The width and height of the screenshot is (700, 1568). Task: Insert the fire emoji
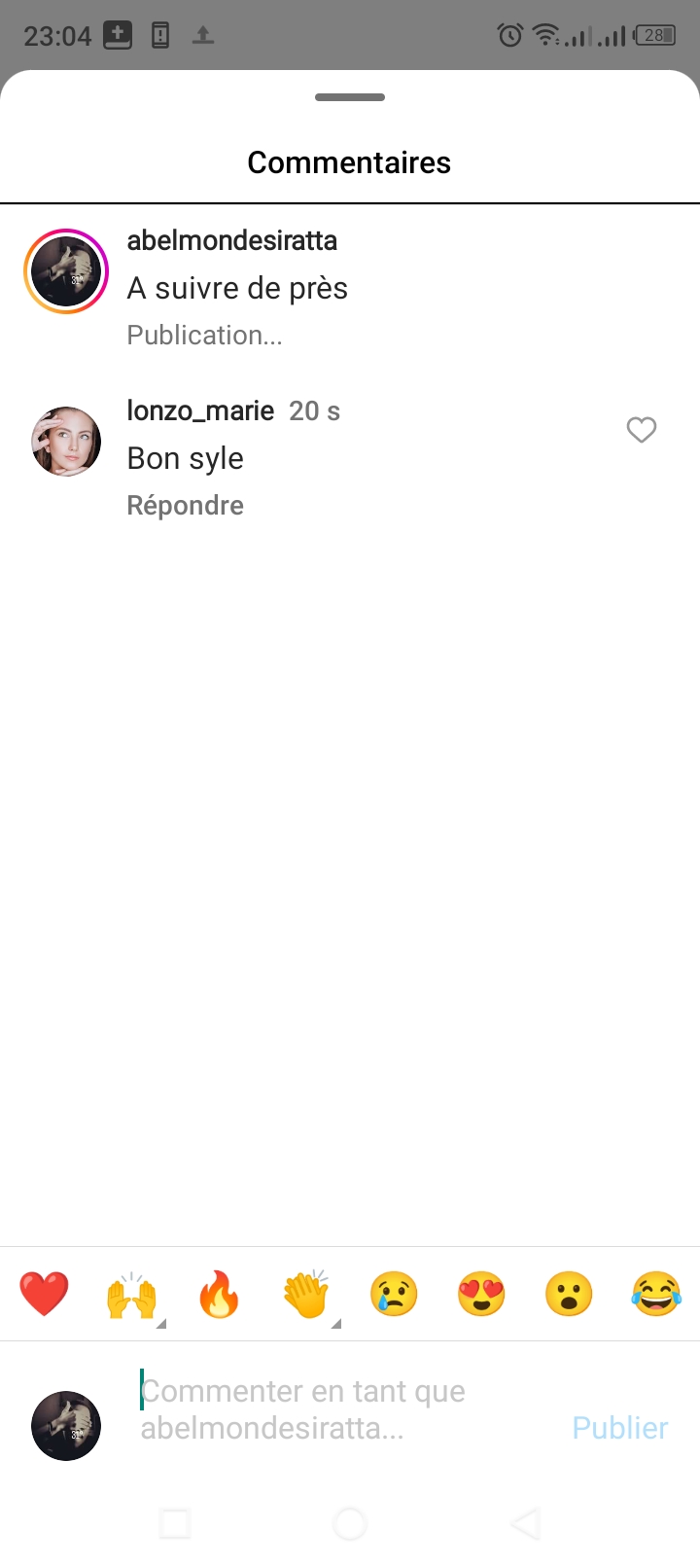pos(219,1295)
